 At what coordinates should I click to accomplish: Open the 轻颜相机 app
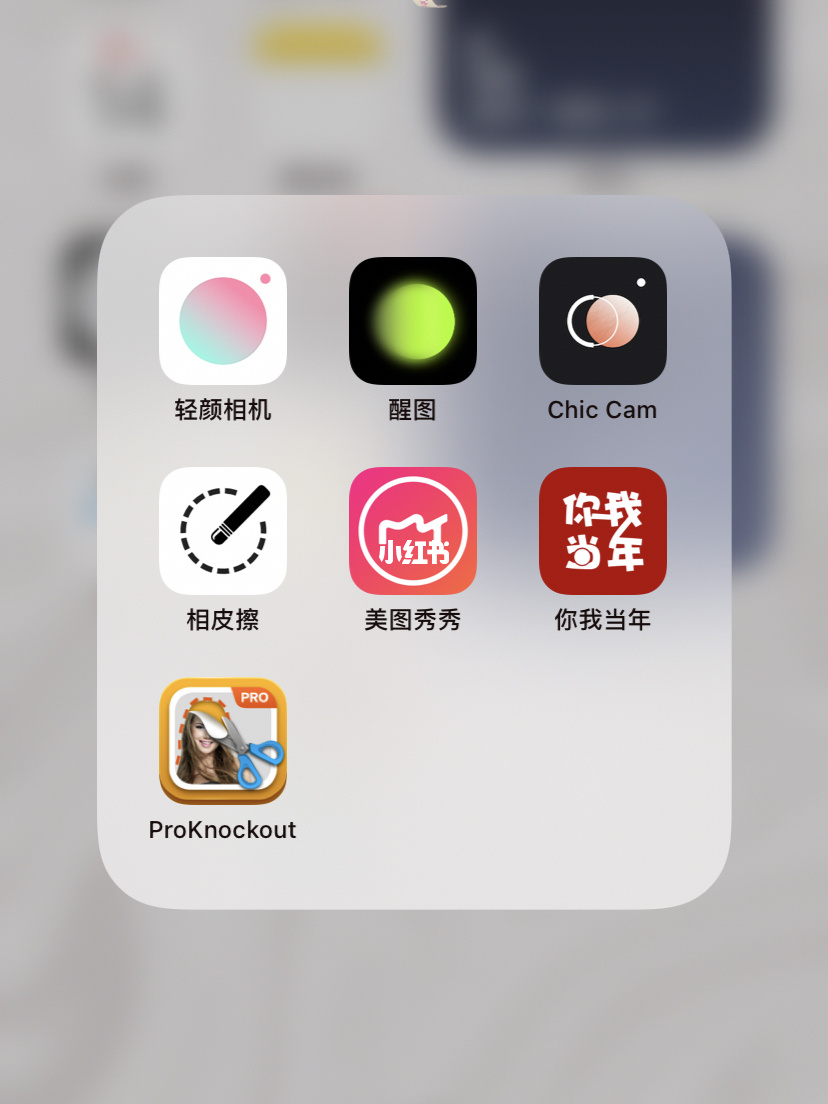click(223, 321)
